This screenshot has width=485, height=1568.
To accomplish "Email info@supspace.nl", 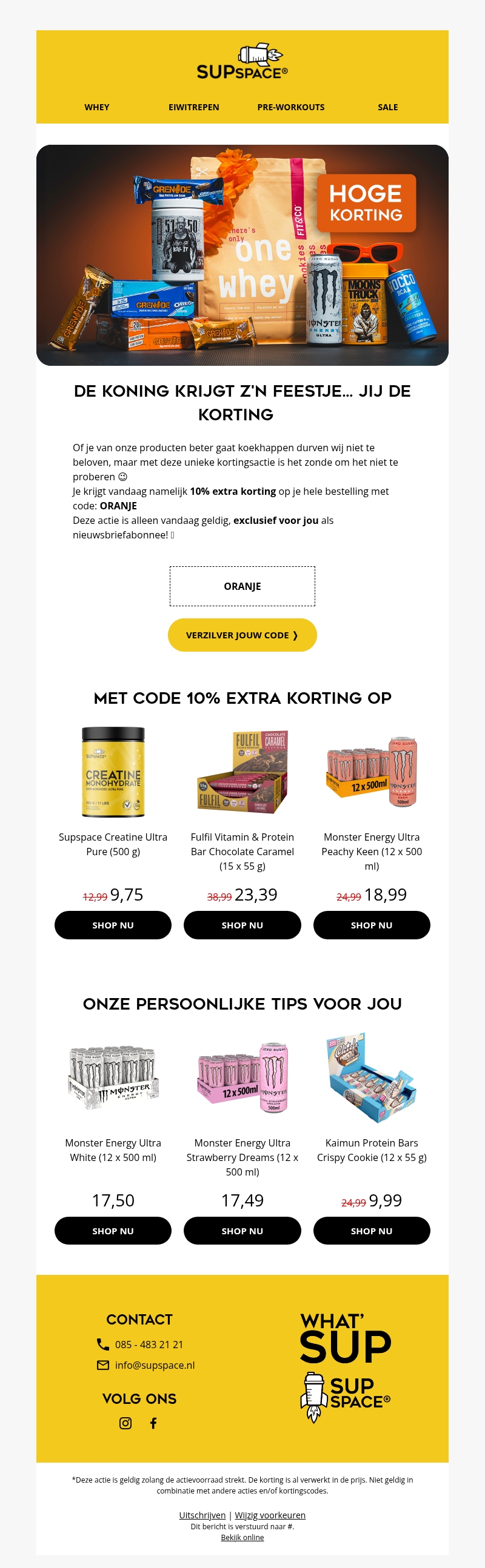I will (x=155, y=1365).
